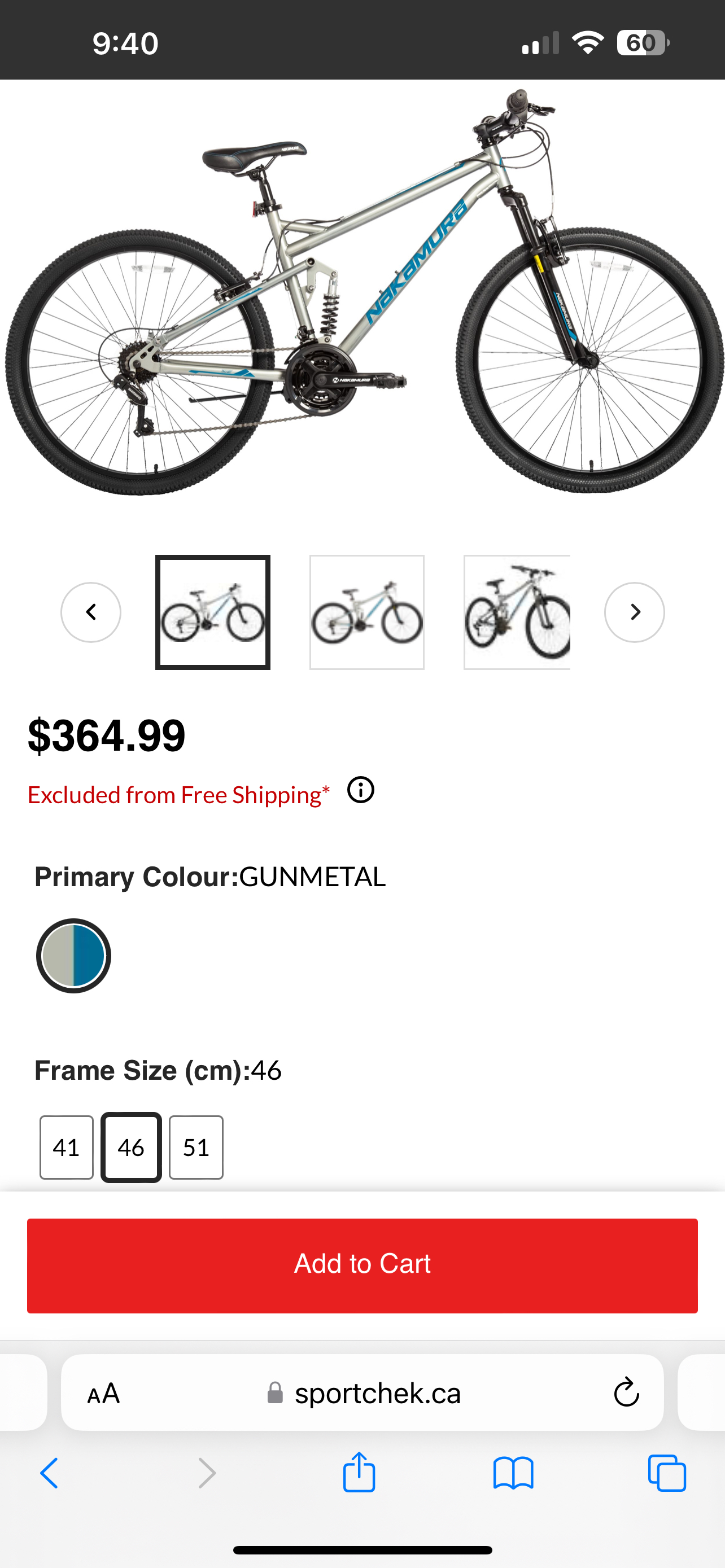Select frame size 41
This screenshot has height=1568, width=725.
click(67, 1147)
